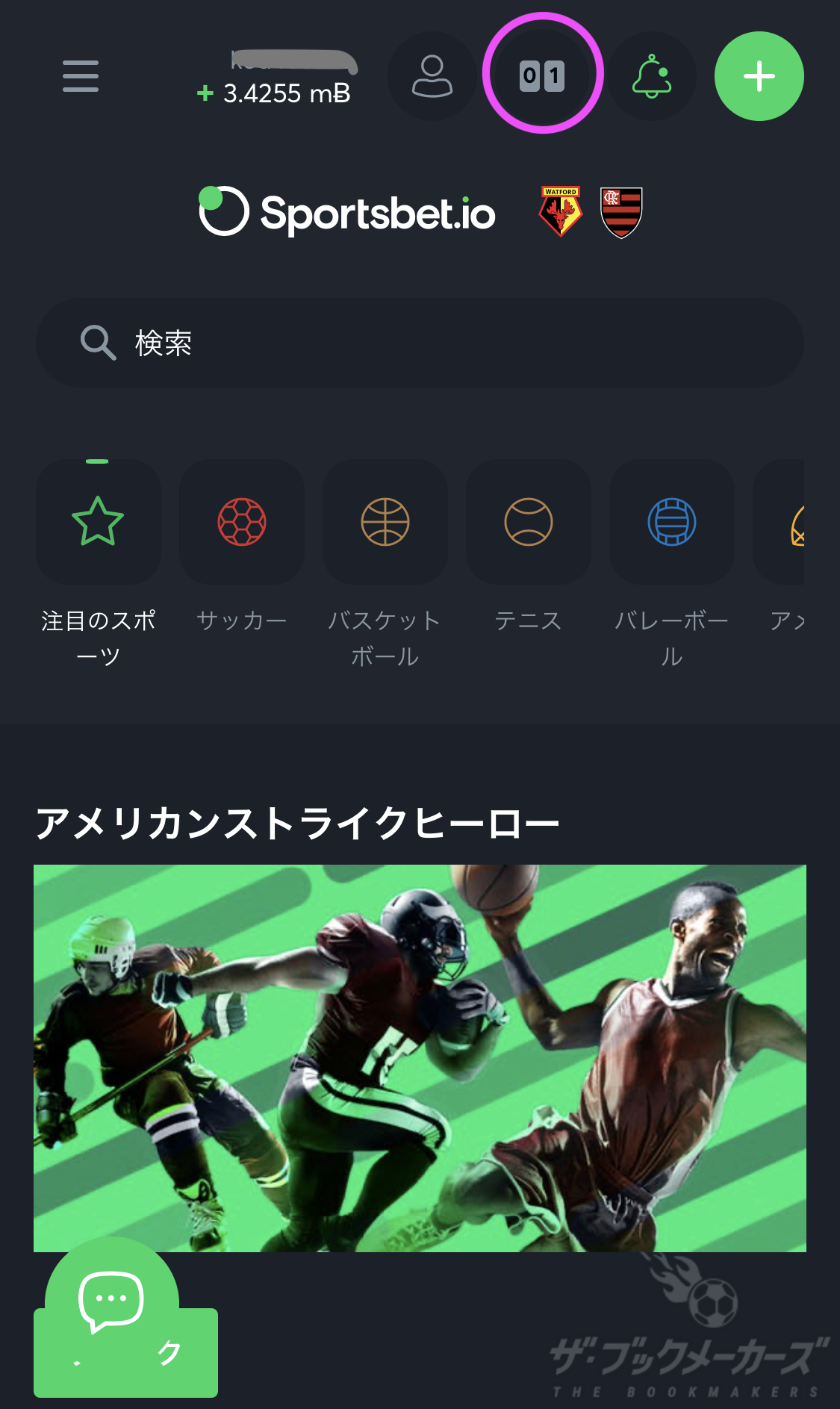
Task: Open the 01 bet slip counter
Action: (x=543, y=75)
